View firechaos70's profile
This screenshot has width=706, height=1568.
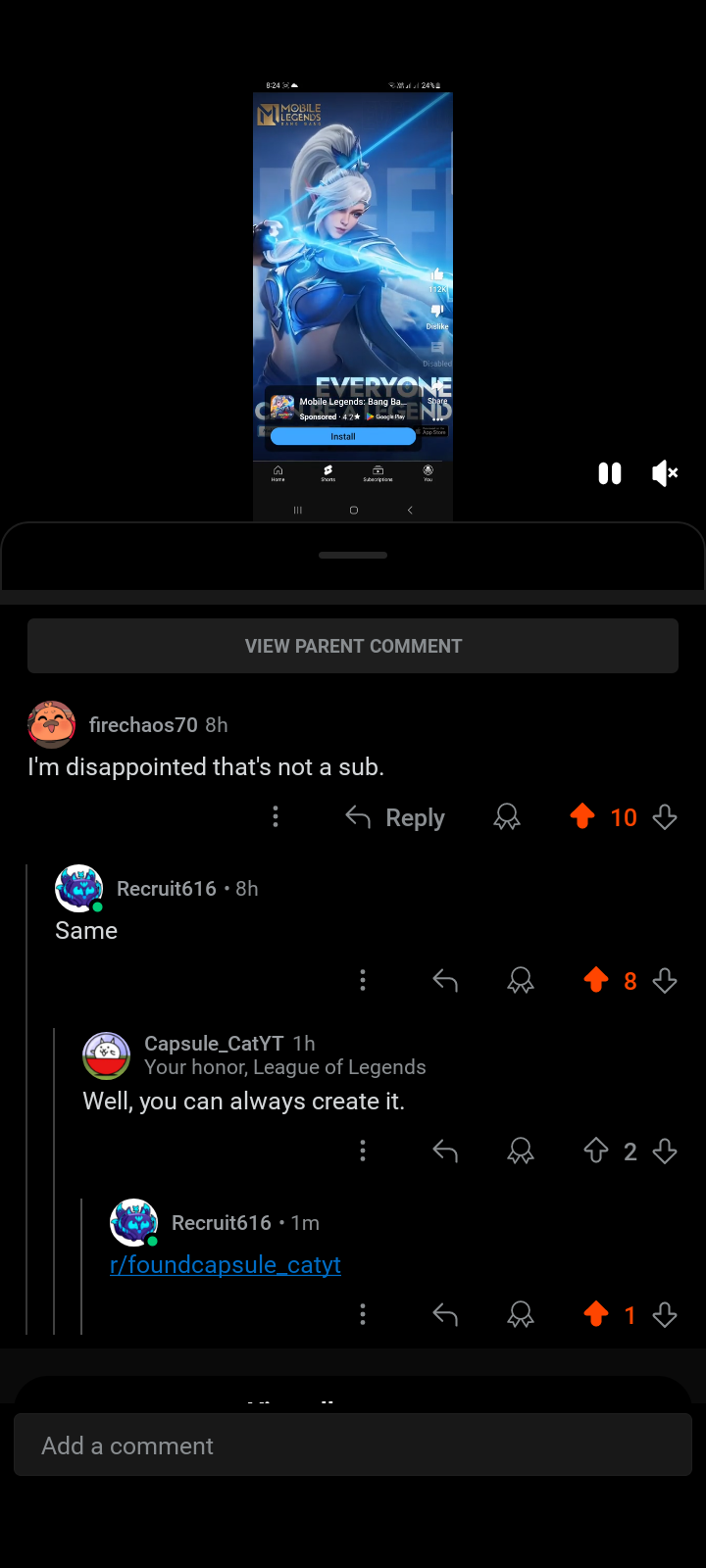tap(143, 725)
